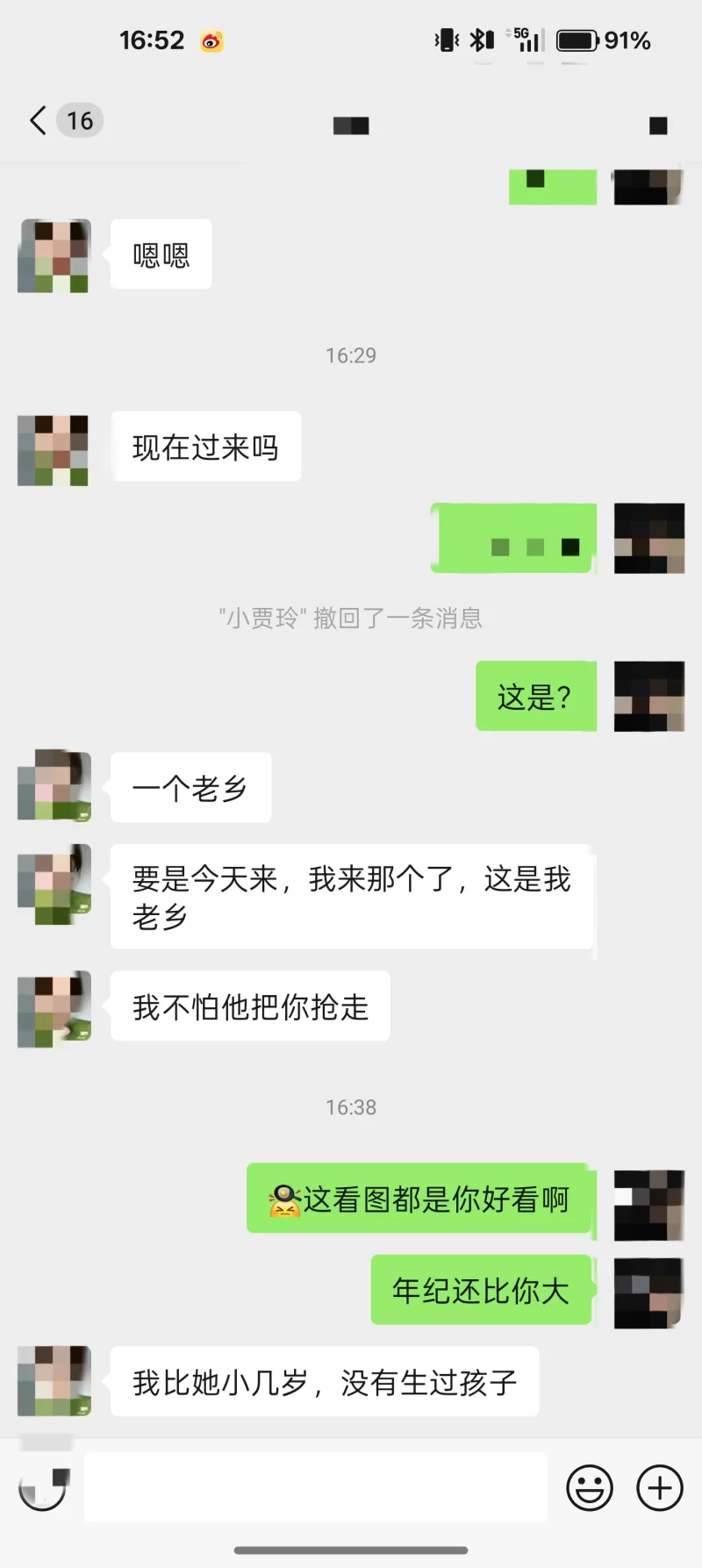
Task: Tap the message 我不怕他把你抢走
Action: click(249, 1007)
